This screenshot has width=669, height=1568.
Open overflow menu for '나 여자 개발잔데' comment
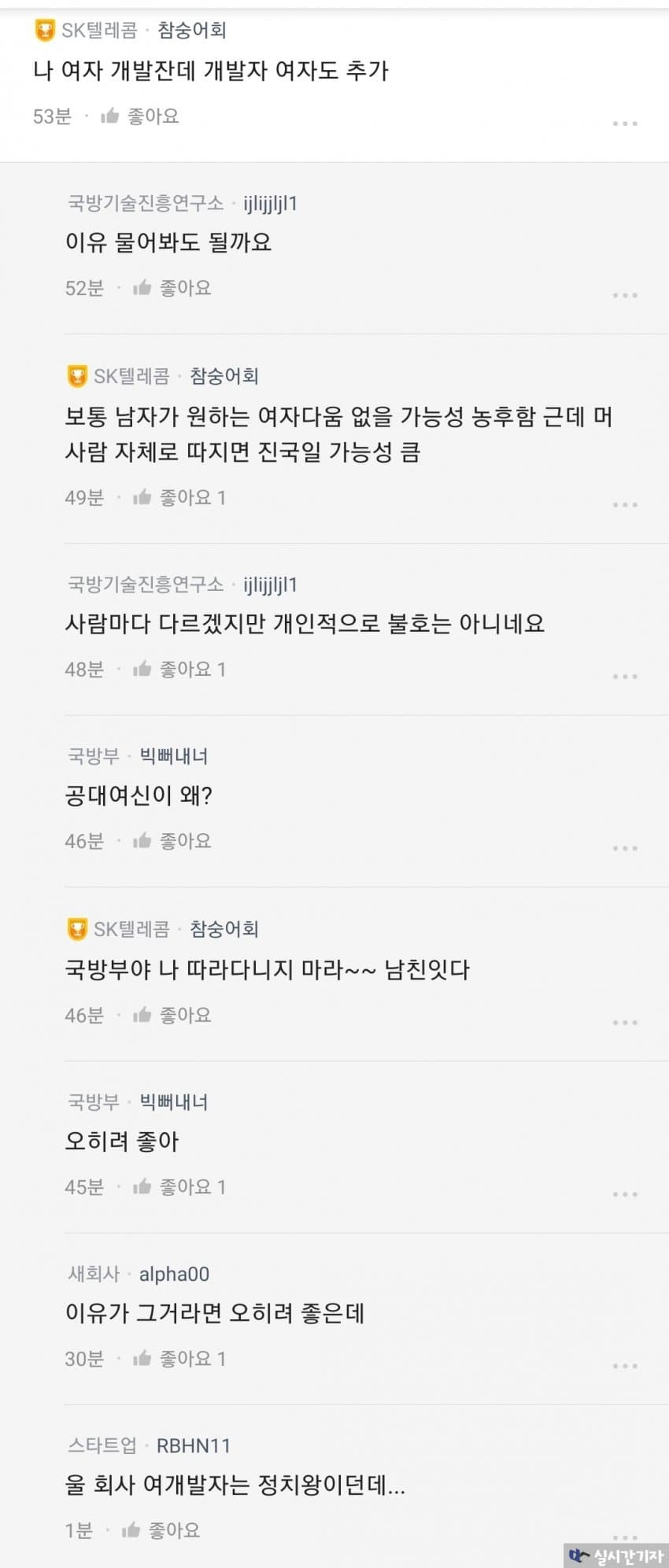pos(624,124)
